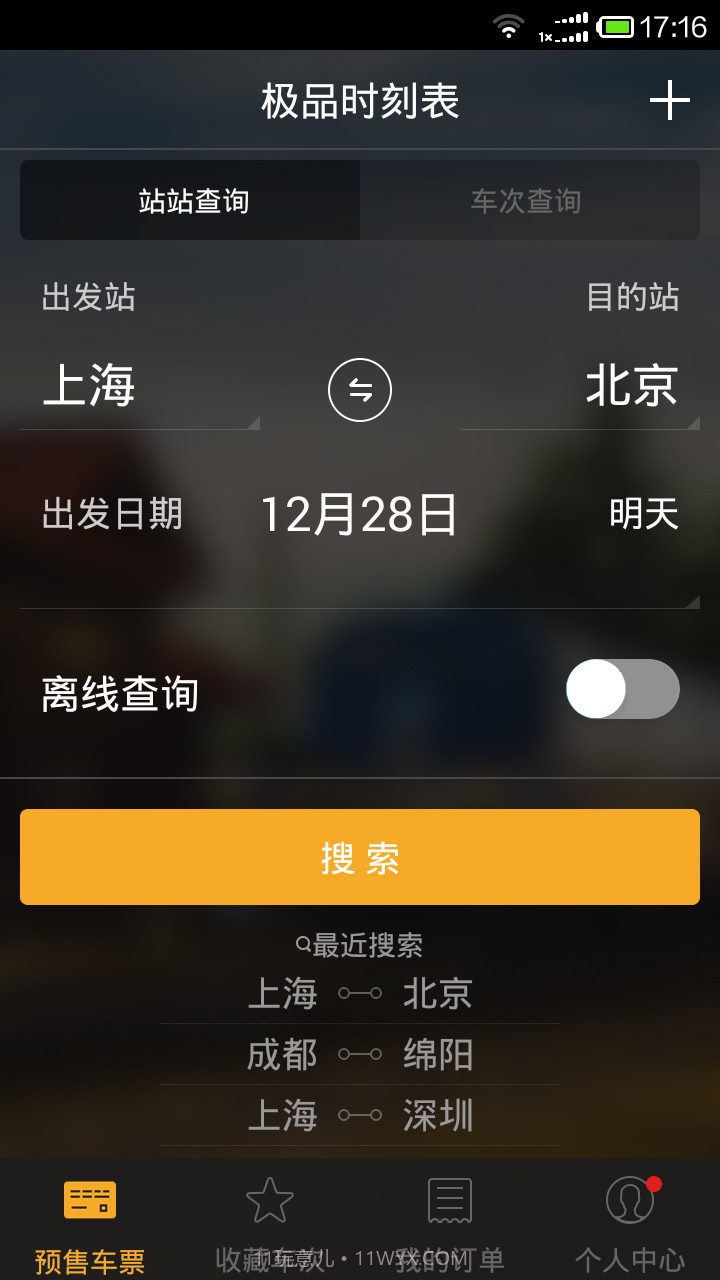720x1280 pixels.
Task: Select the 站站查询 tab
Action: [x=190, y=199]
